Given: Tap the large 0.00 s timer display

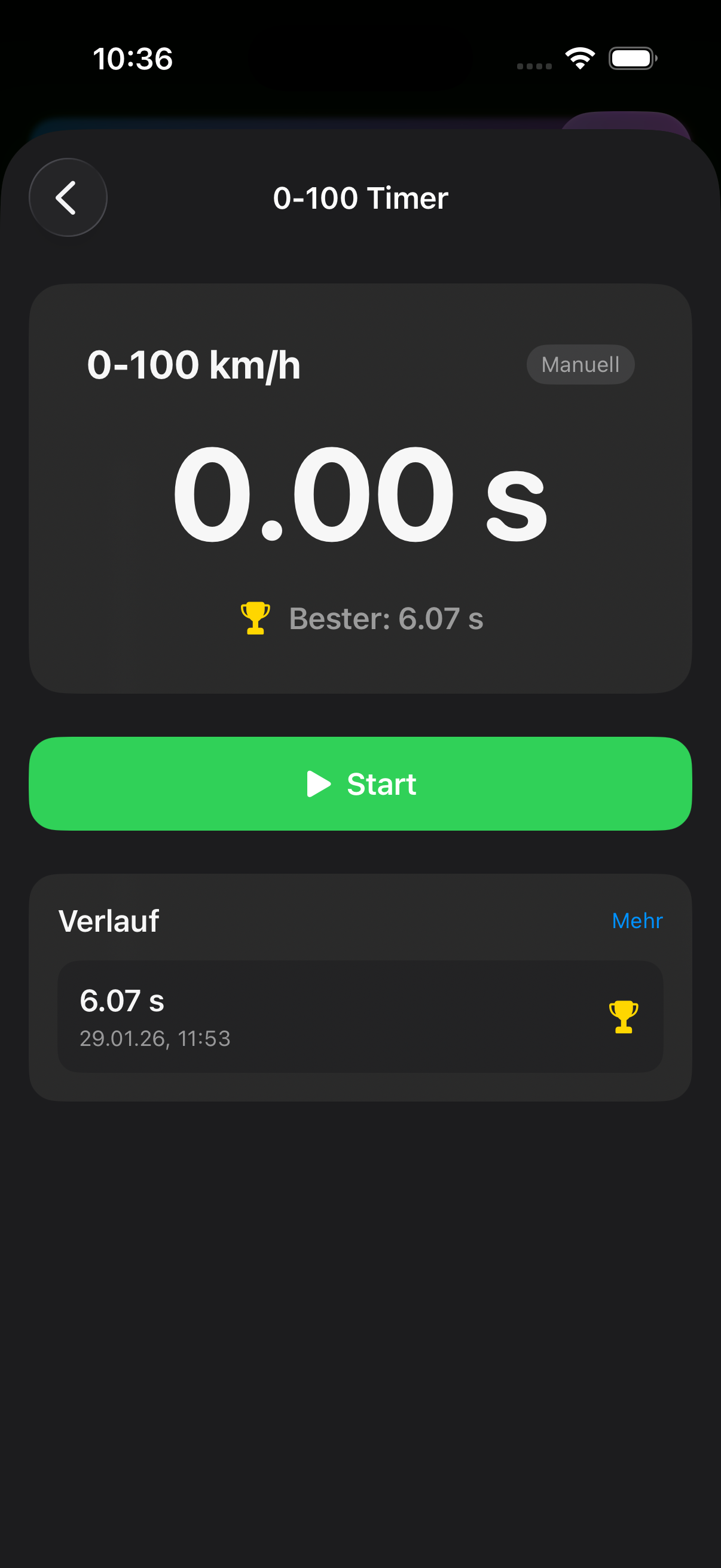Looking at the screenshot, I should [x=360, y=494].
